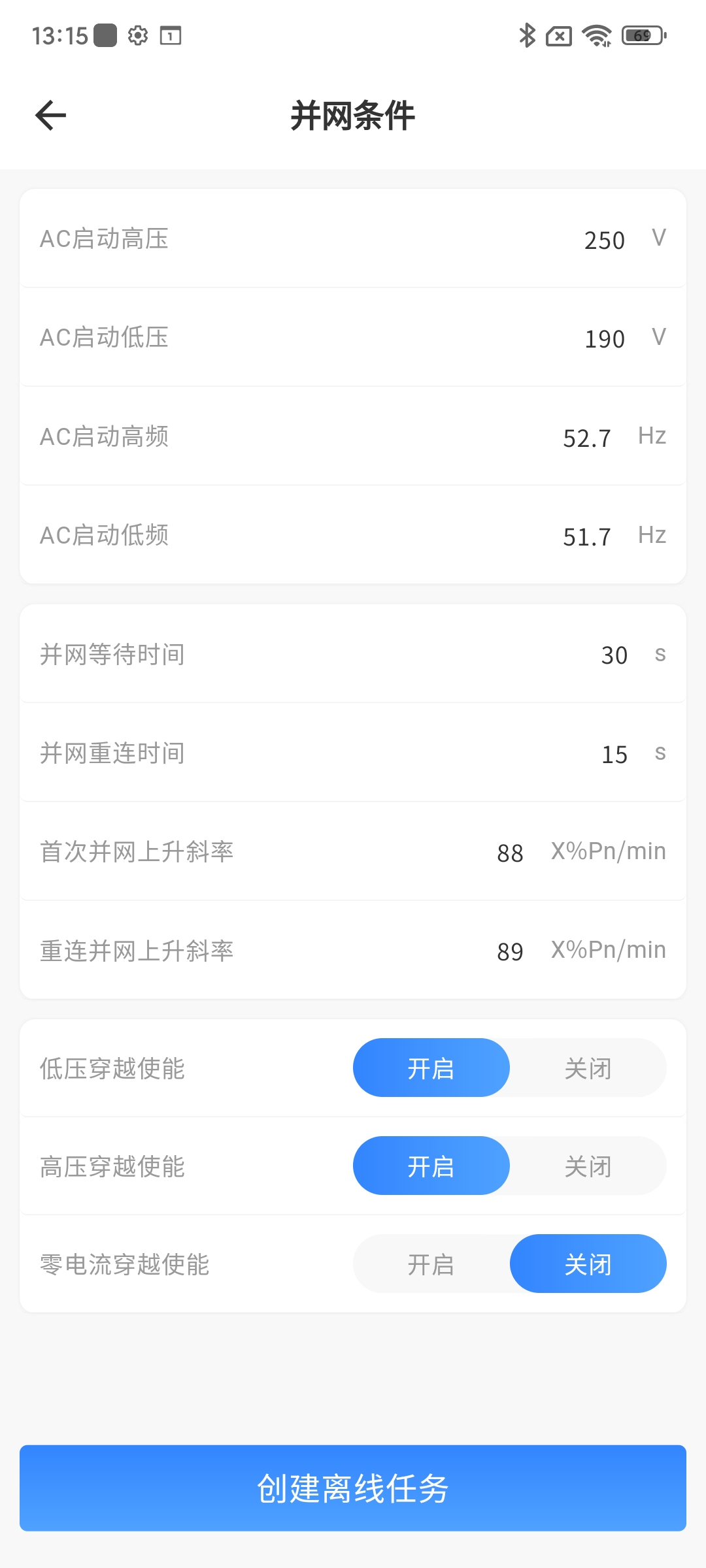Edit the AC启动高压 value field
This screenshot has width=706, height=1568.
click(604, 240)
